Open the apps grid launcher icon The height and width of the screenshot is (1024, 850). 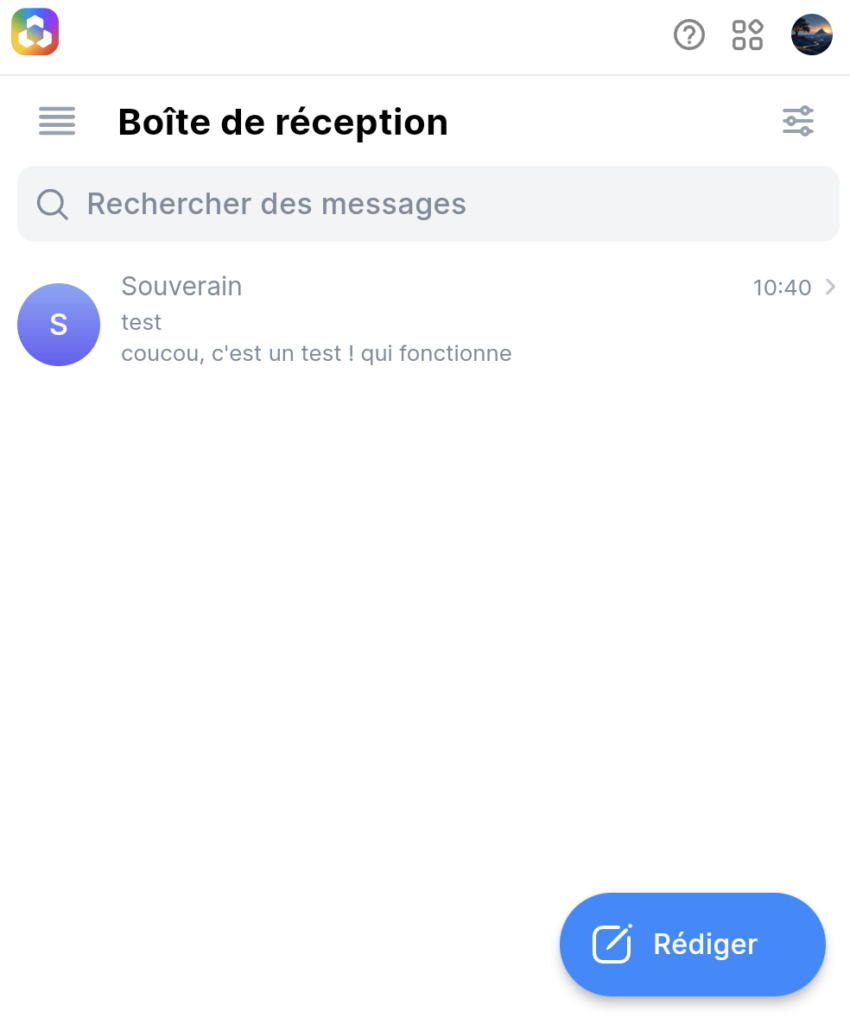tap(747, 35)
